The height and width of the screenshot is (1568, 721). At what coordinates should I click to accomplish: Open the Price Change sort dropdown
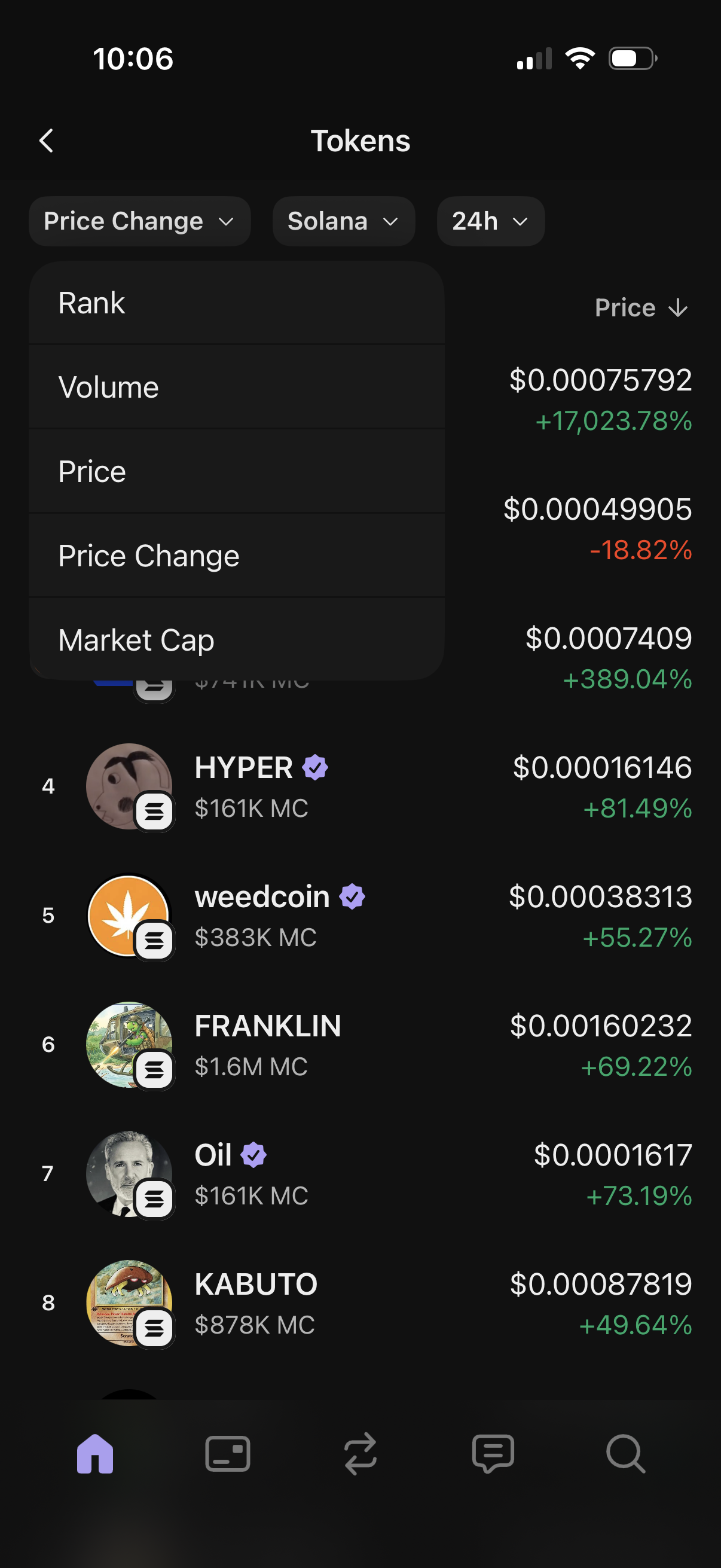pyautogui.click(x=139, y=221)
